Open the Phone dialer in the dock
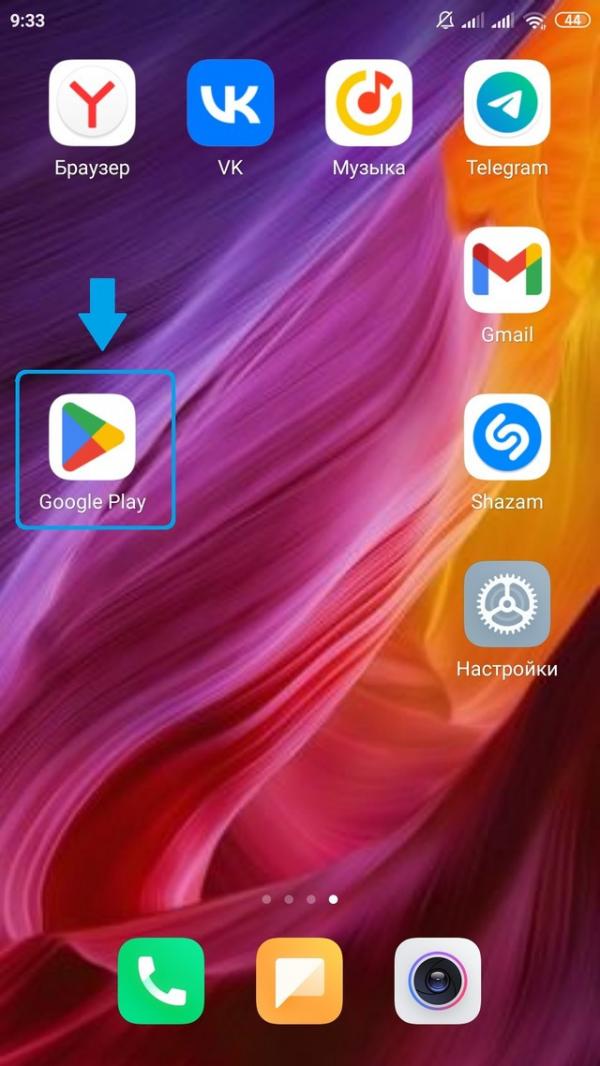Image resolution: width=600 pixels, height=1066 pixels. [x=161, y=981]
